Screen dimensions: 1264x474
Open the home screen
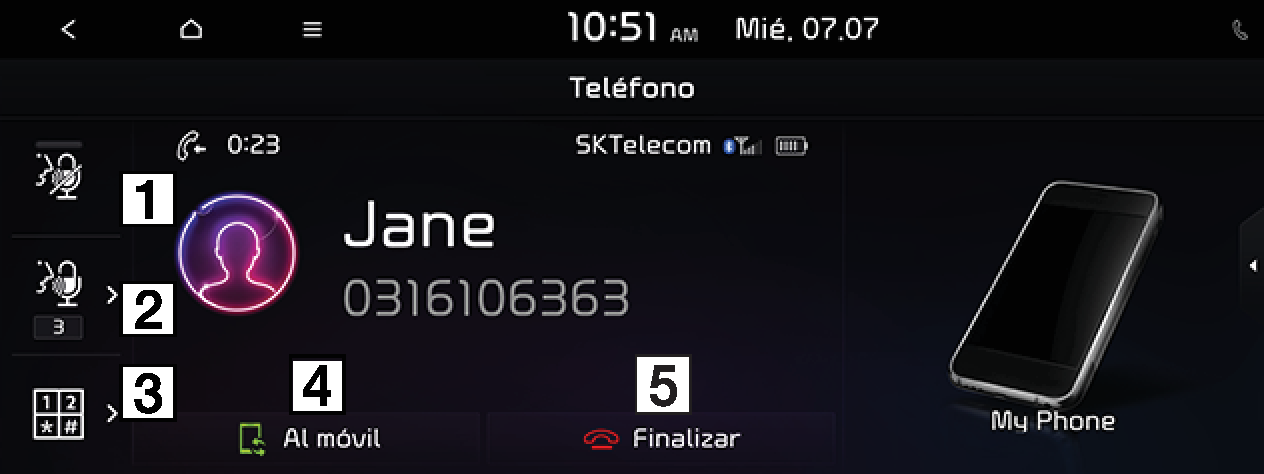pos(190,30)
